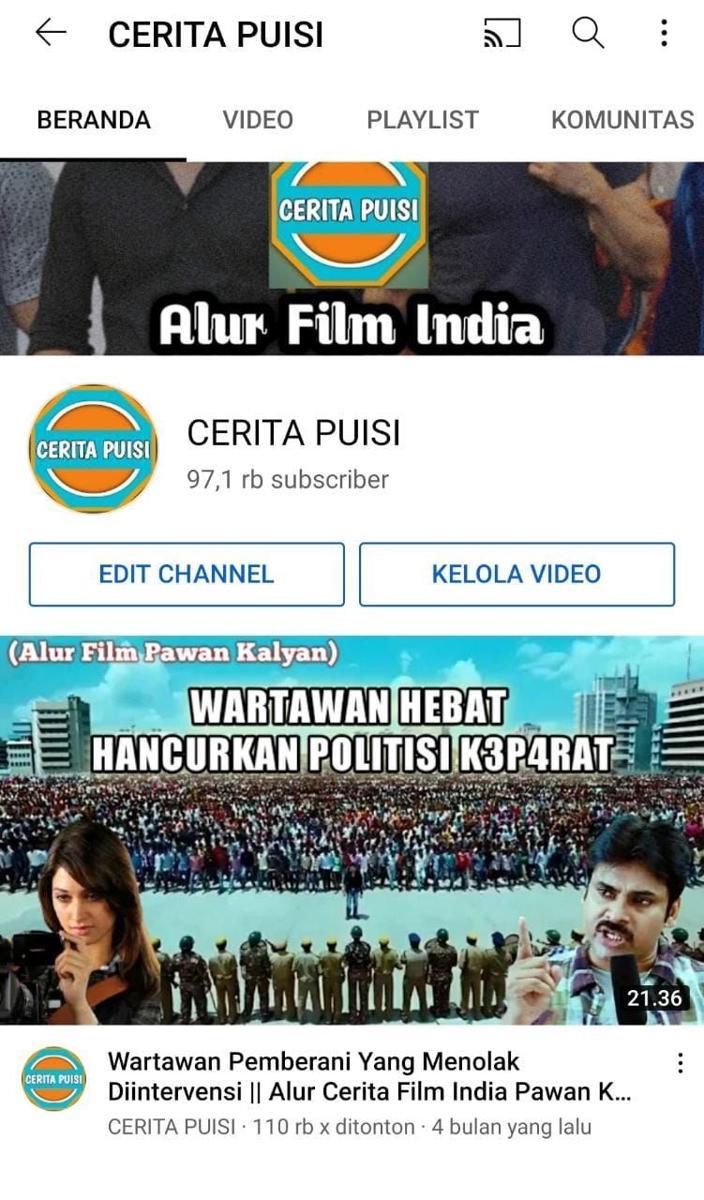Play the Wartawan Hebat video thumbnail

coord(352,830)
